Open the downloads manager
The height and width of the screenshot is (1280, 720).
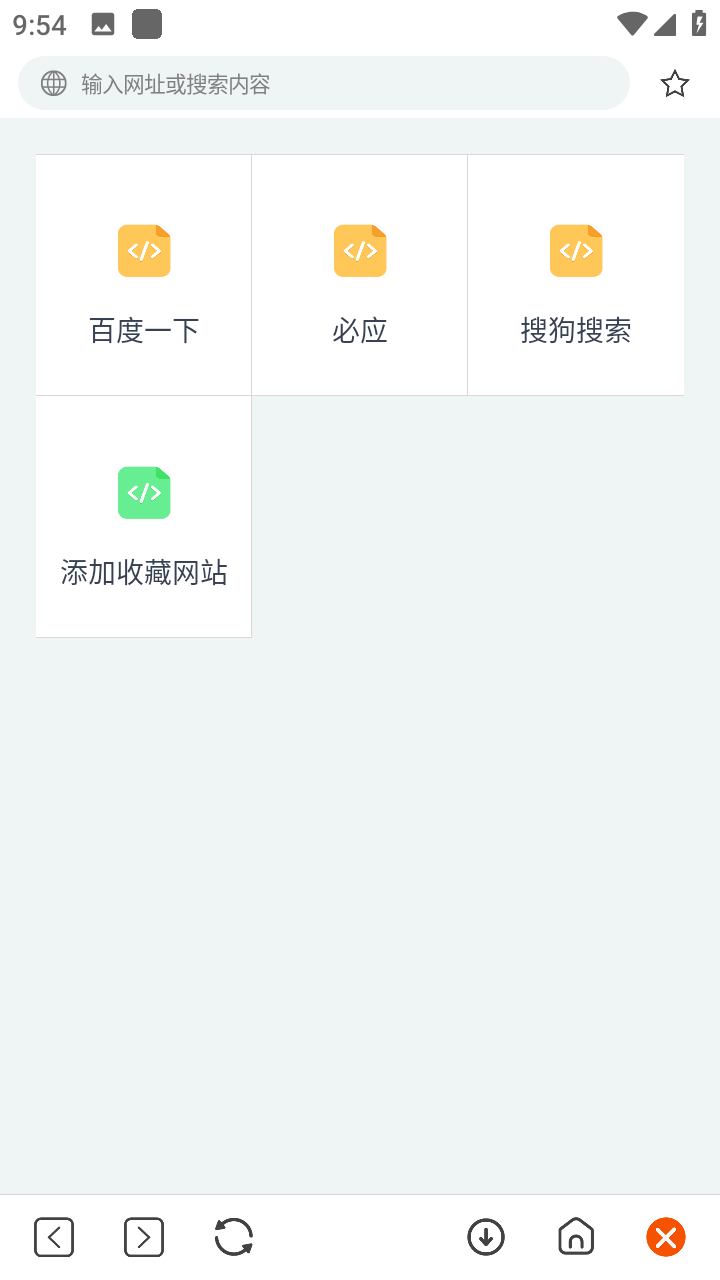486,1237
